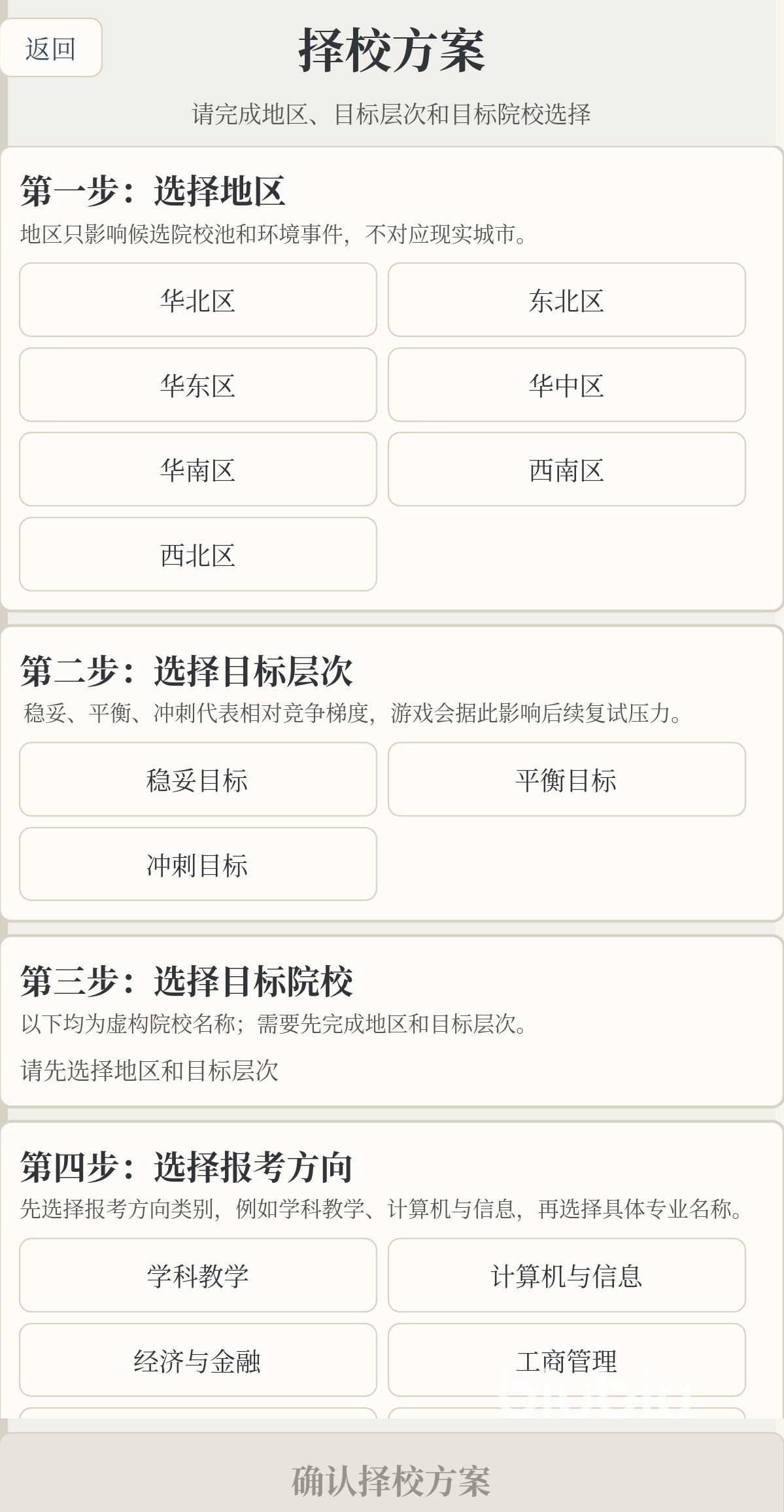The image size is (784, 1512).
Task: Select 华中区 region
Action: [x=567, y=385]
